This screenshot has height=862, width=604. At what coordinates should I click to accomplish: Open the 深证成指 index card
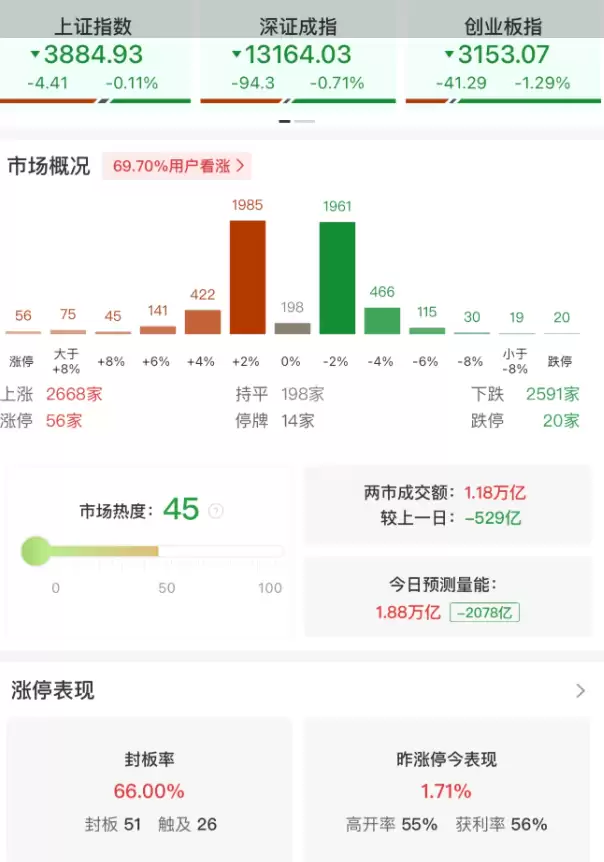(297, 55)
